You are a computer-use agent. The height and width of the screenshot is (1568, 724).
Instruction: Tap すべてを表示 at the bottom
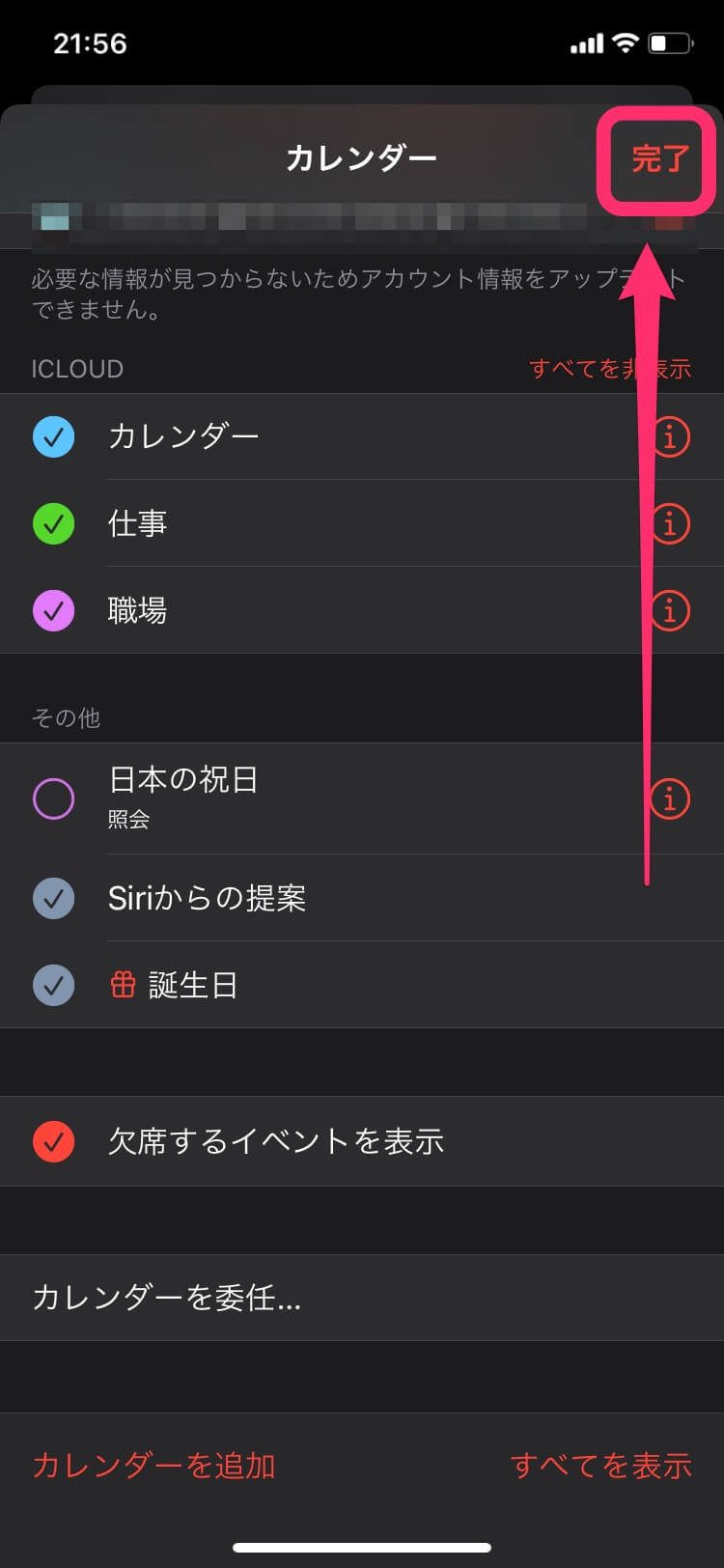pos(600,1466)
